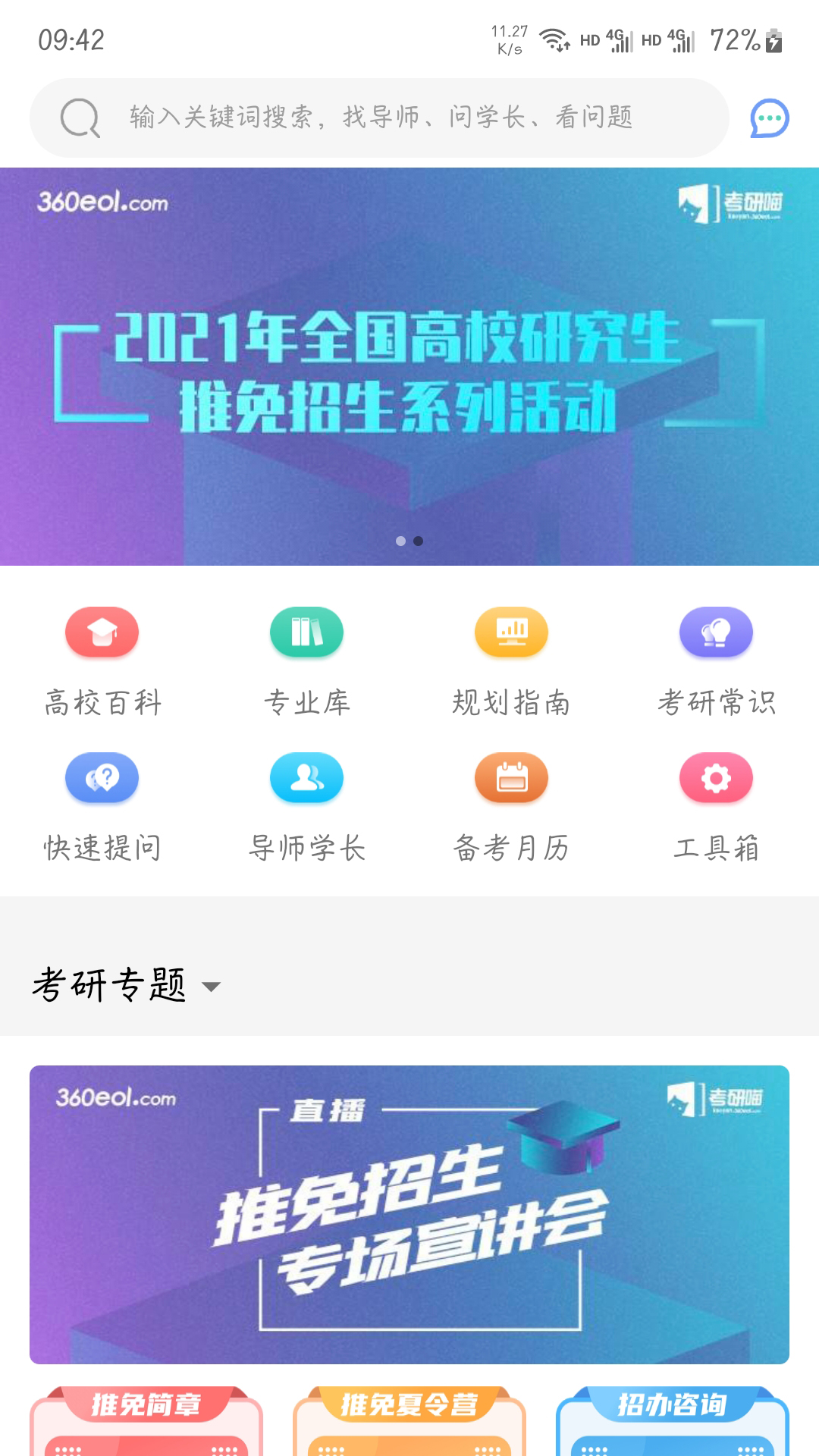
Task: Open 快速提问
Action: (102, 805)
